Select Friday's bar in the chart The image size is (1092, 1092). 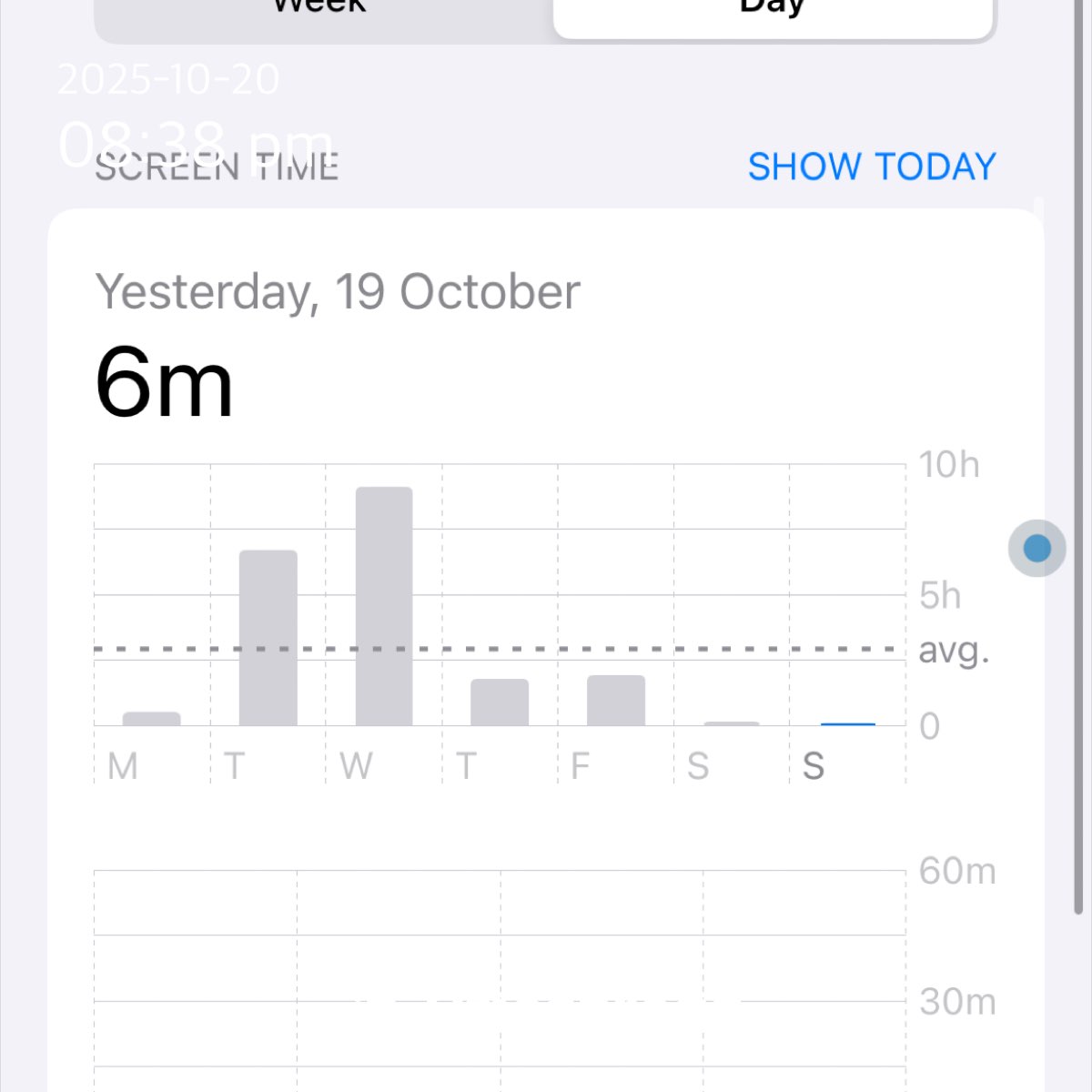coord(616,701)
